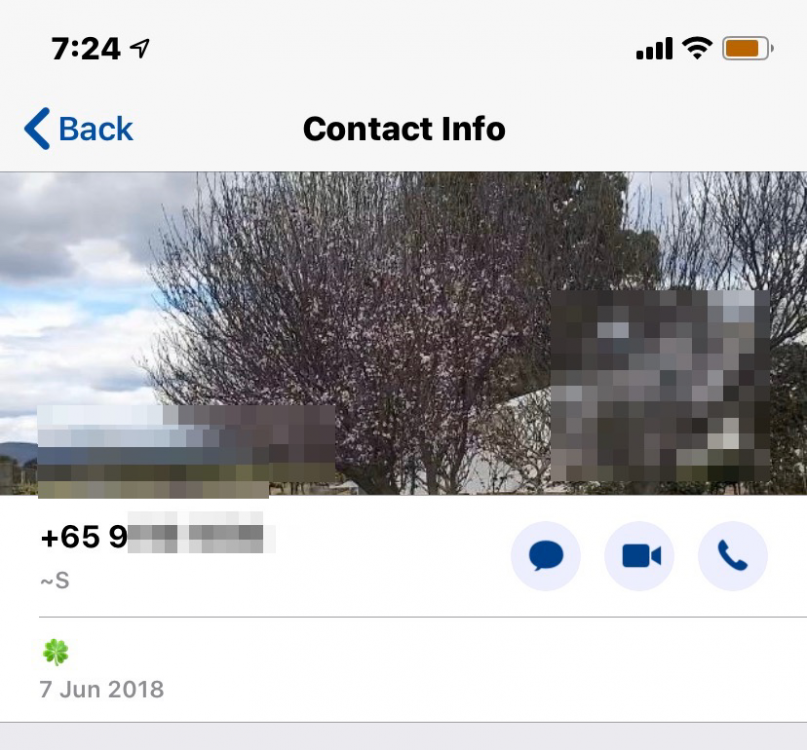Send a message to this contact

(x=545, y=555)
